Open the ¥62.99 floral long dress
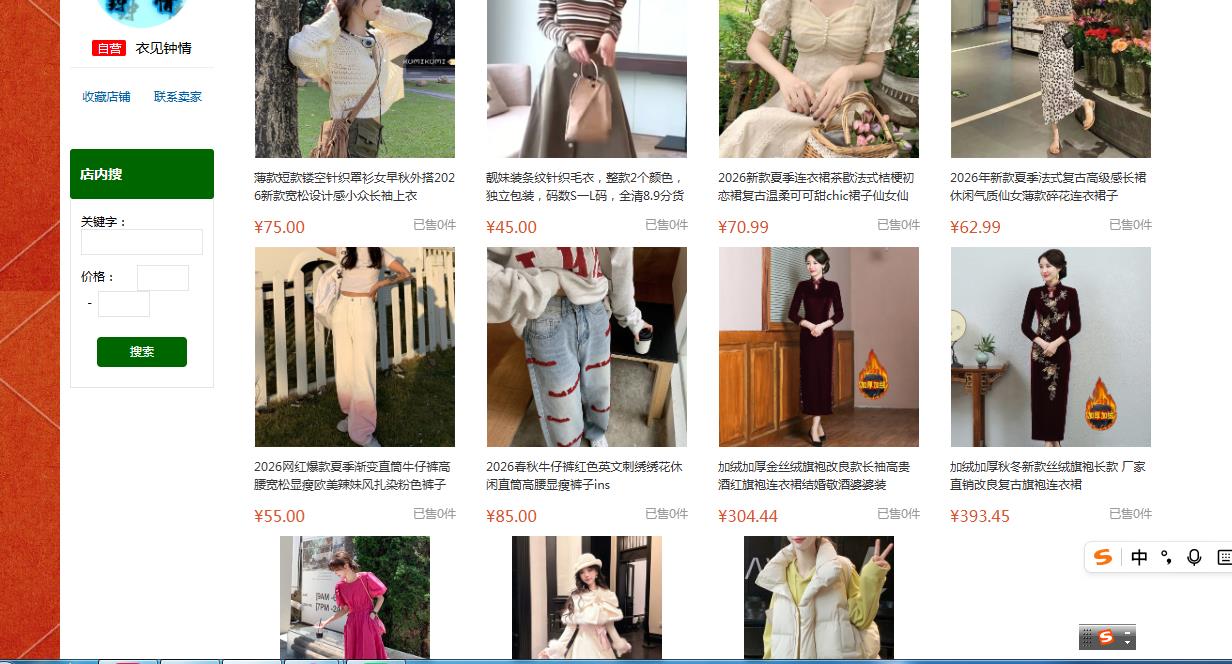Viewport: 1232px width, 664px height. coord(1050,80)
